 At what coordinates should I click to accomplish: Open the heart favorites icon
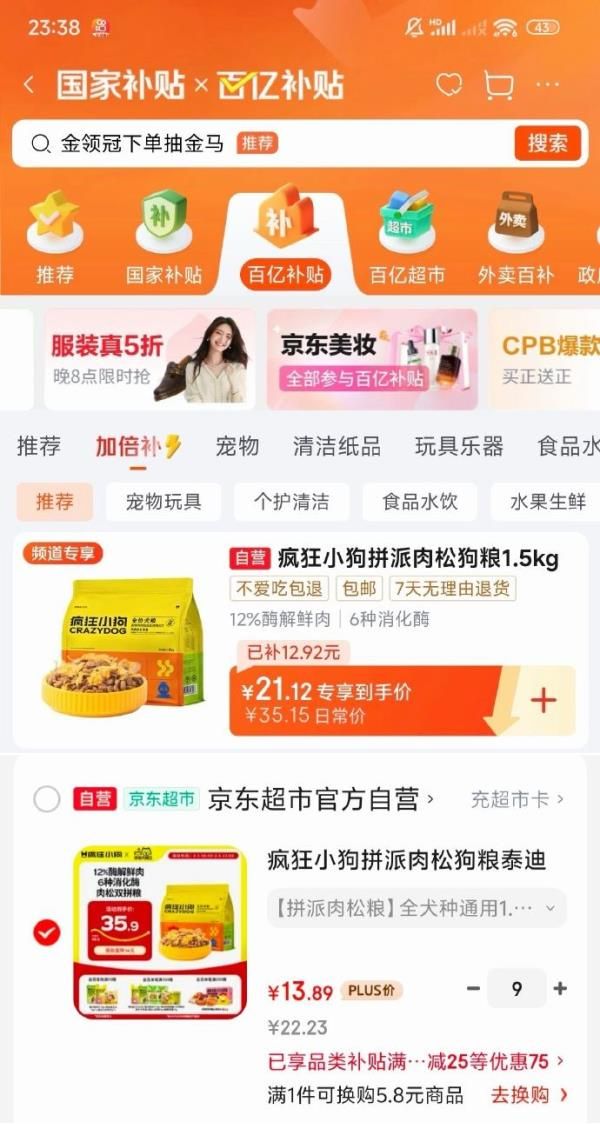pos(449,85)
